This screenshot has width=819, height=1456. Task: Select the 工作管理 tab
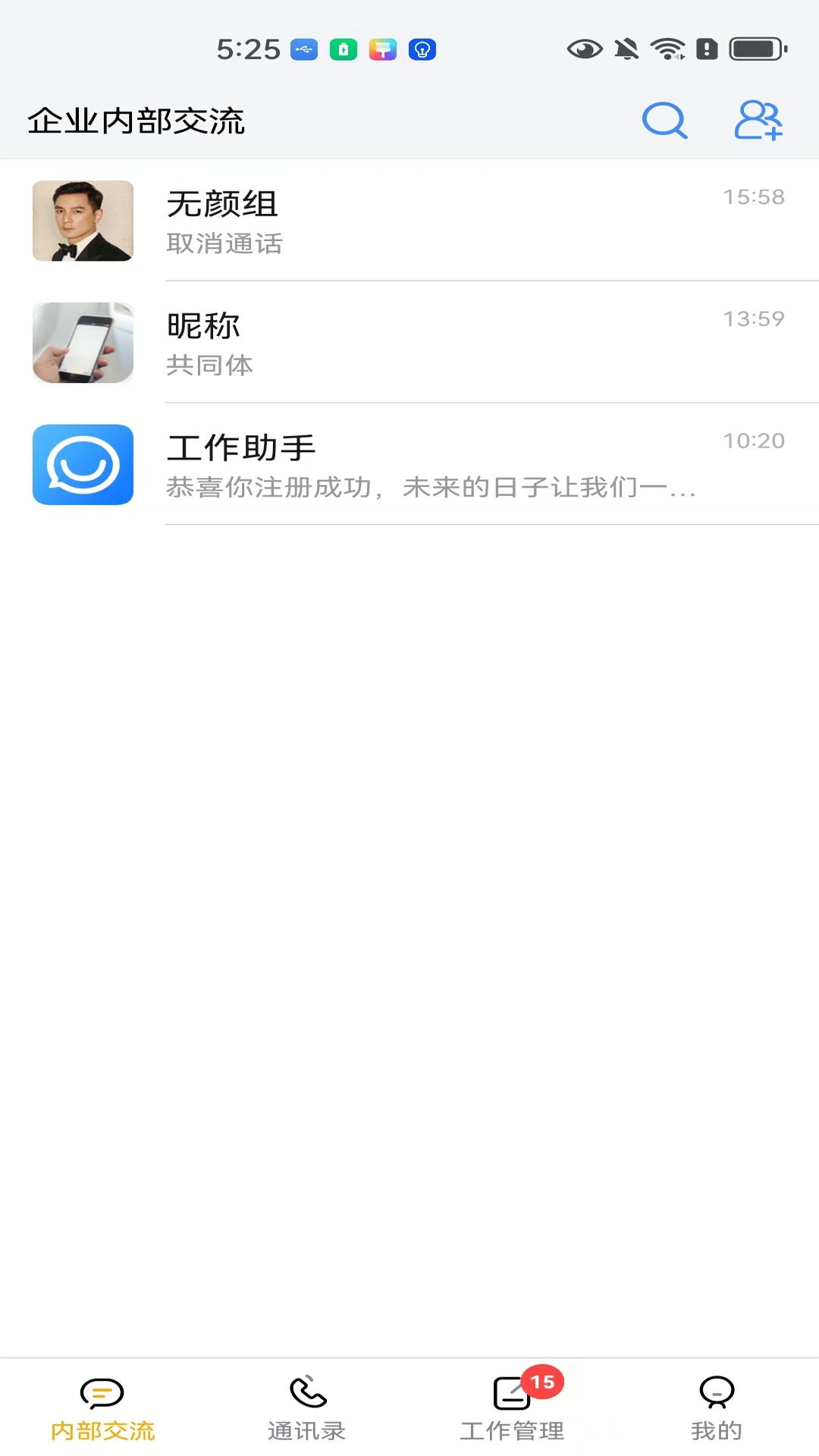(512, 1407)
